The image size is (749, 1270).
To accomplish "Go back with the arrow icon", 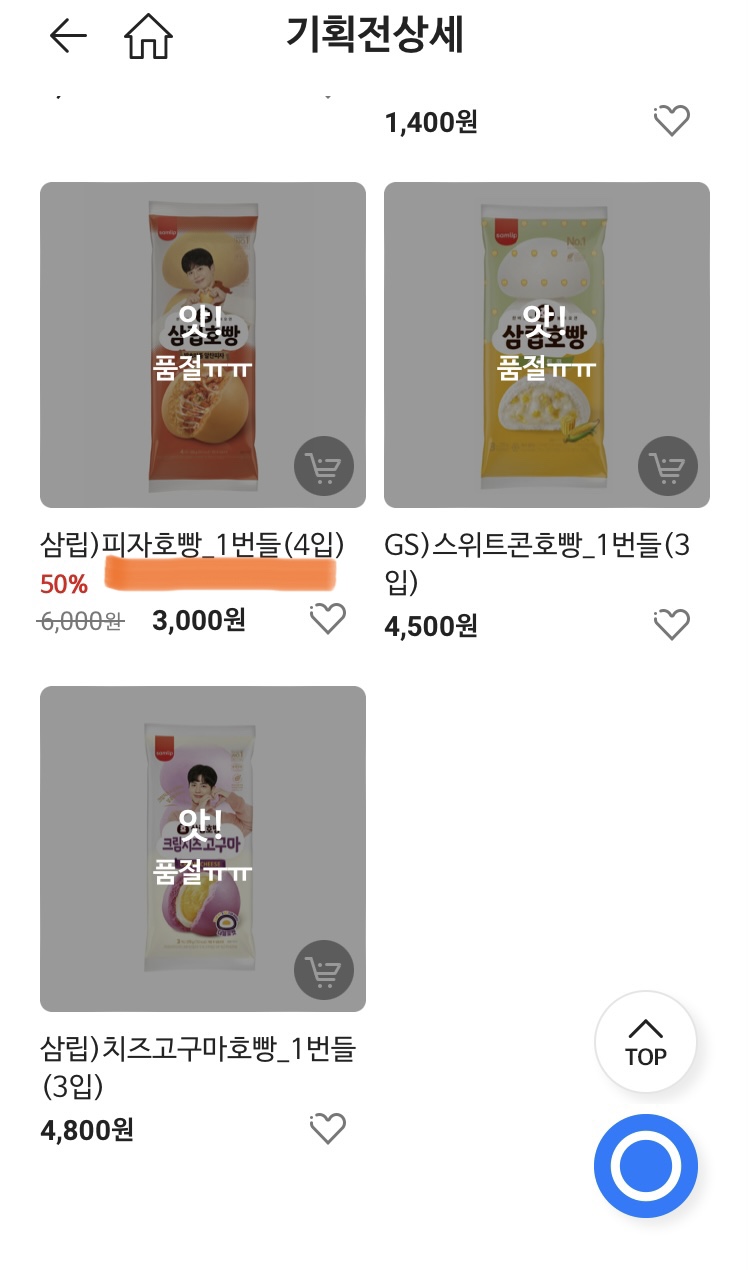I will pos(68,37).
